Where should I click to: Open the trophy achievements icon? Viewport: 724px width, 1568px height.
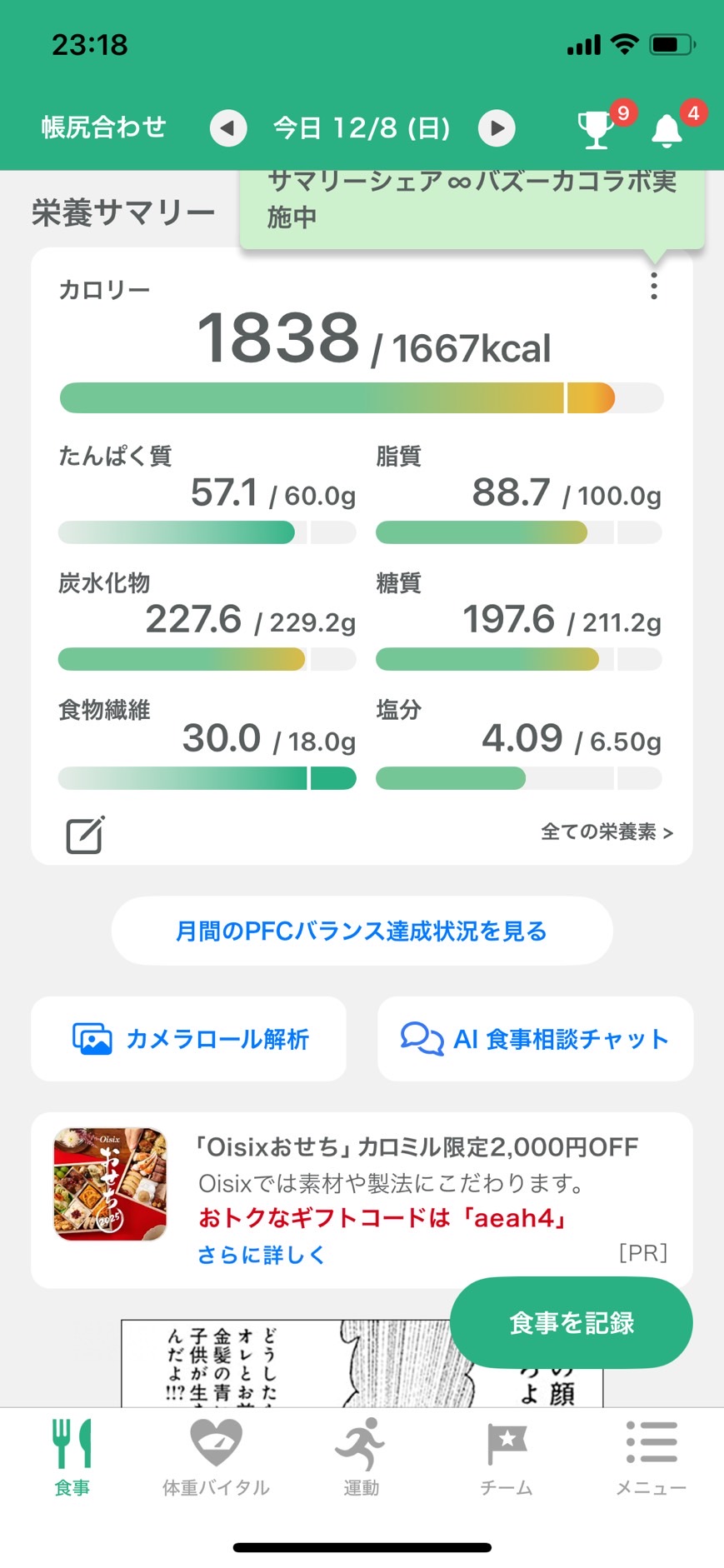click(596, 129)
